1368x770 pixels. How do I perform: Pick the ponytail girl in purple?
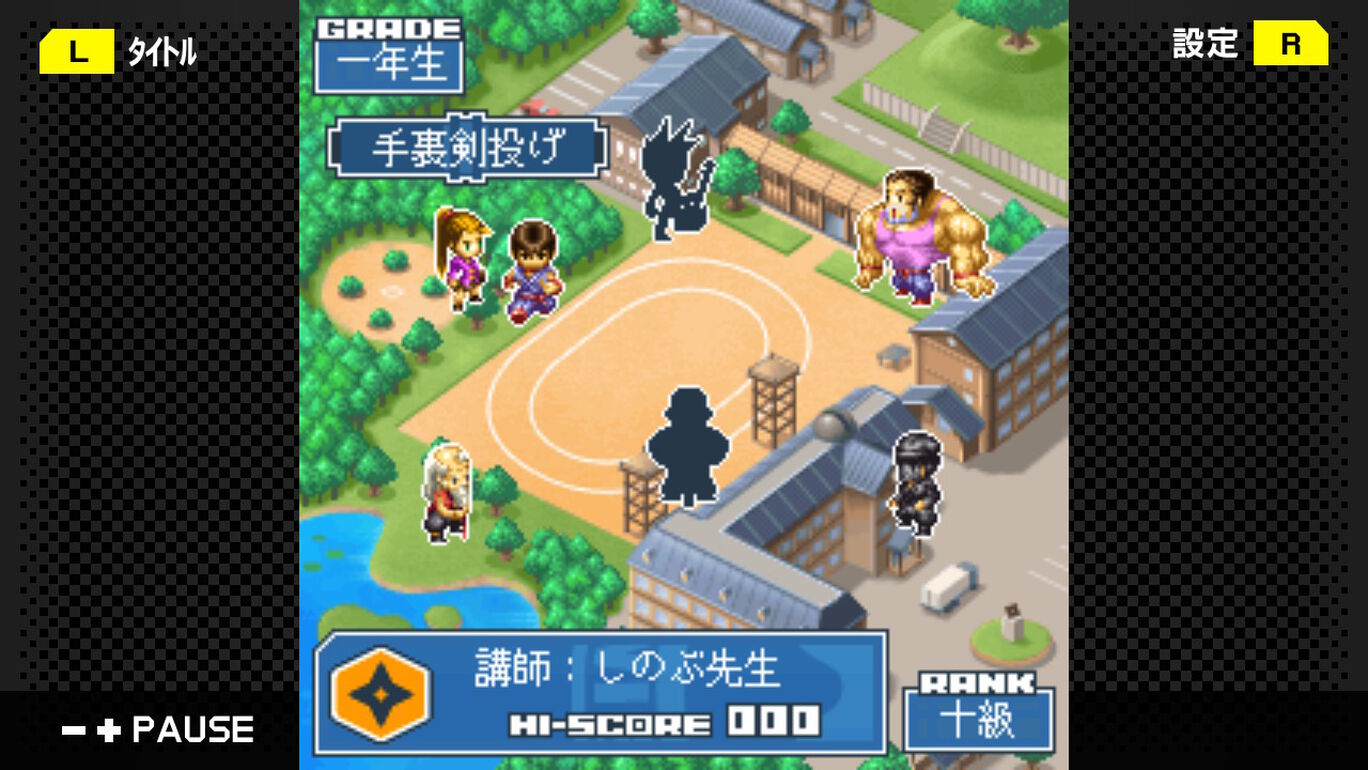[x=462, y=257]
